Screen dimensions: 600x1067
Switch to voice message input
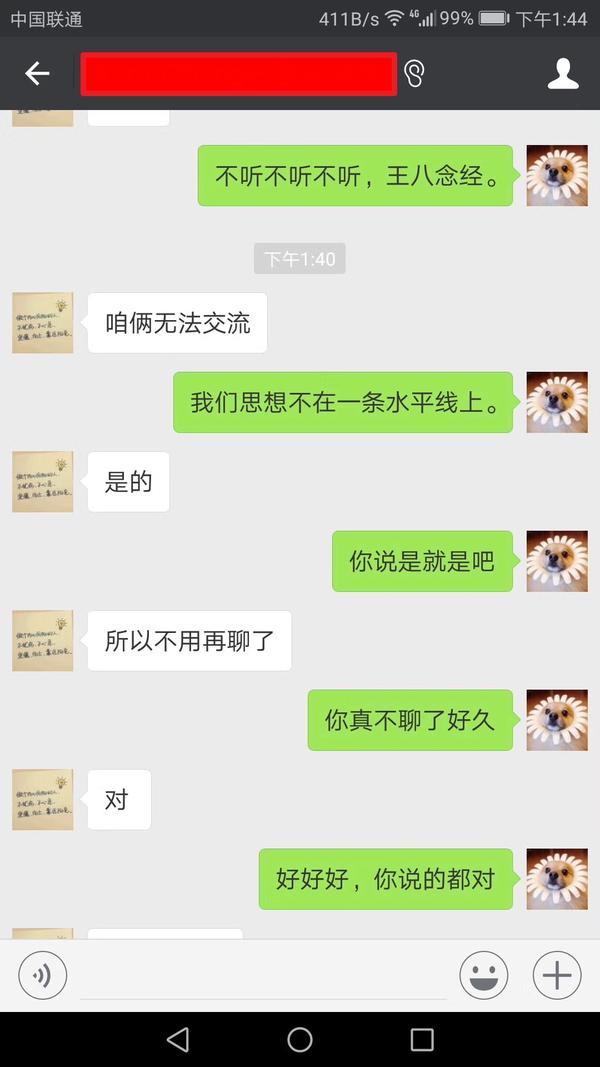pos(43,975)
